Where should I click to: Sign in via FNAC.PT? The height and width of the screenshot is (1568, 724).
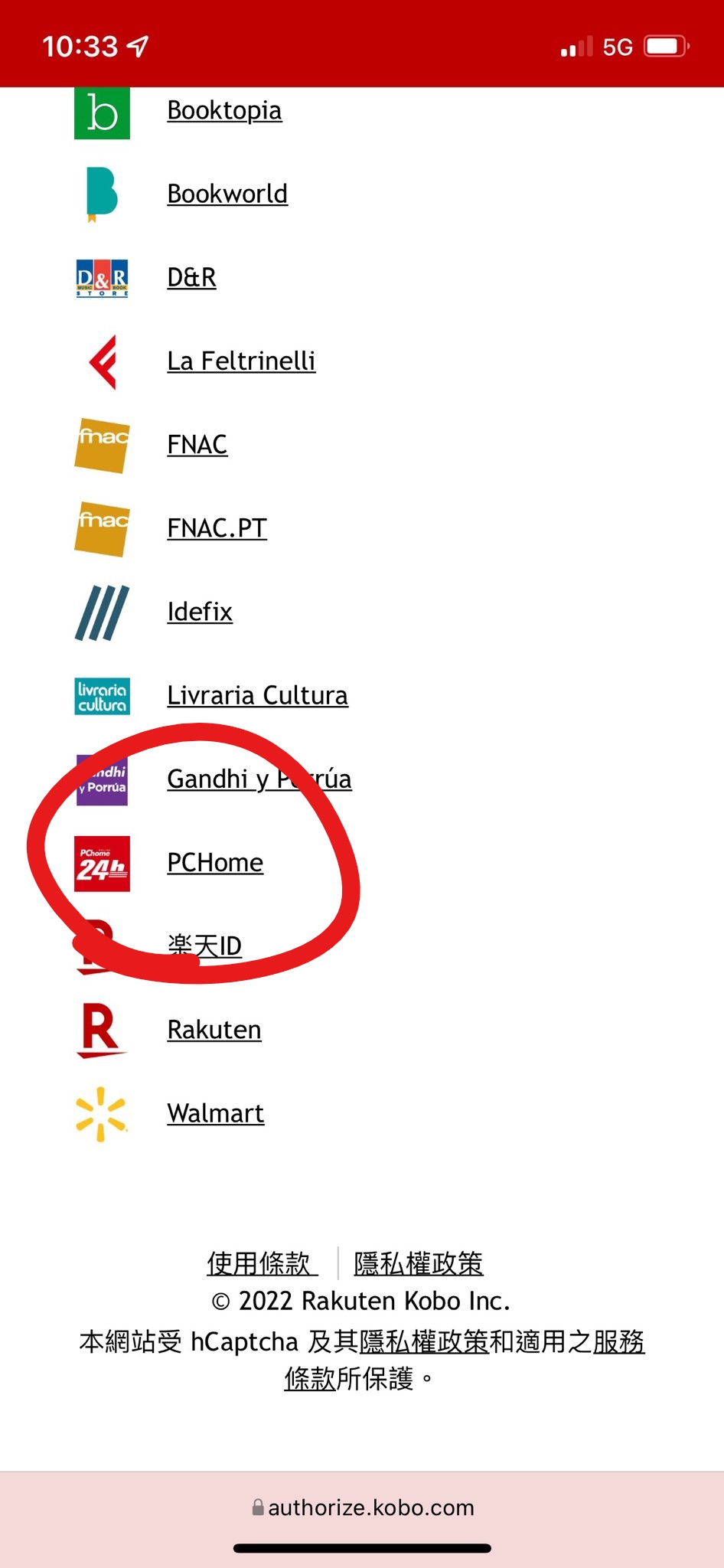pos(217,528)
